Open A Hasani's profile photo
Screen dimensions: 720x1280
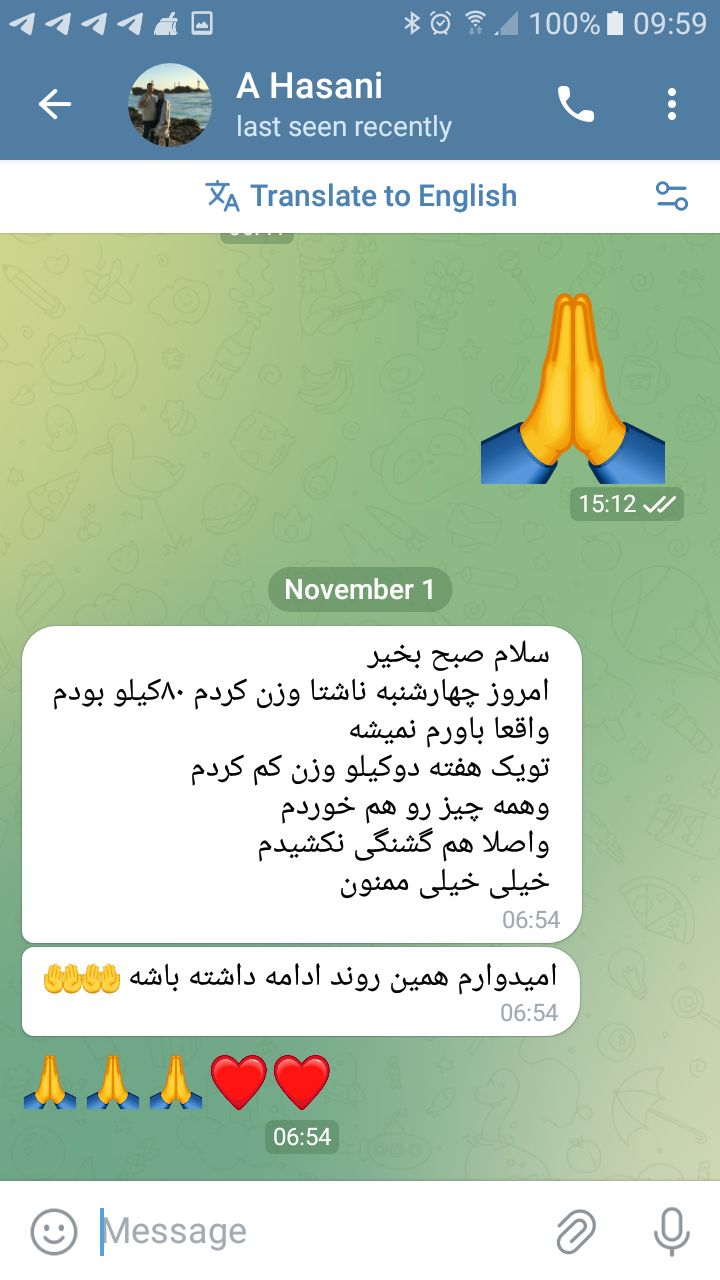(170, 104)
